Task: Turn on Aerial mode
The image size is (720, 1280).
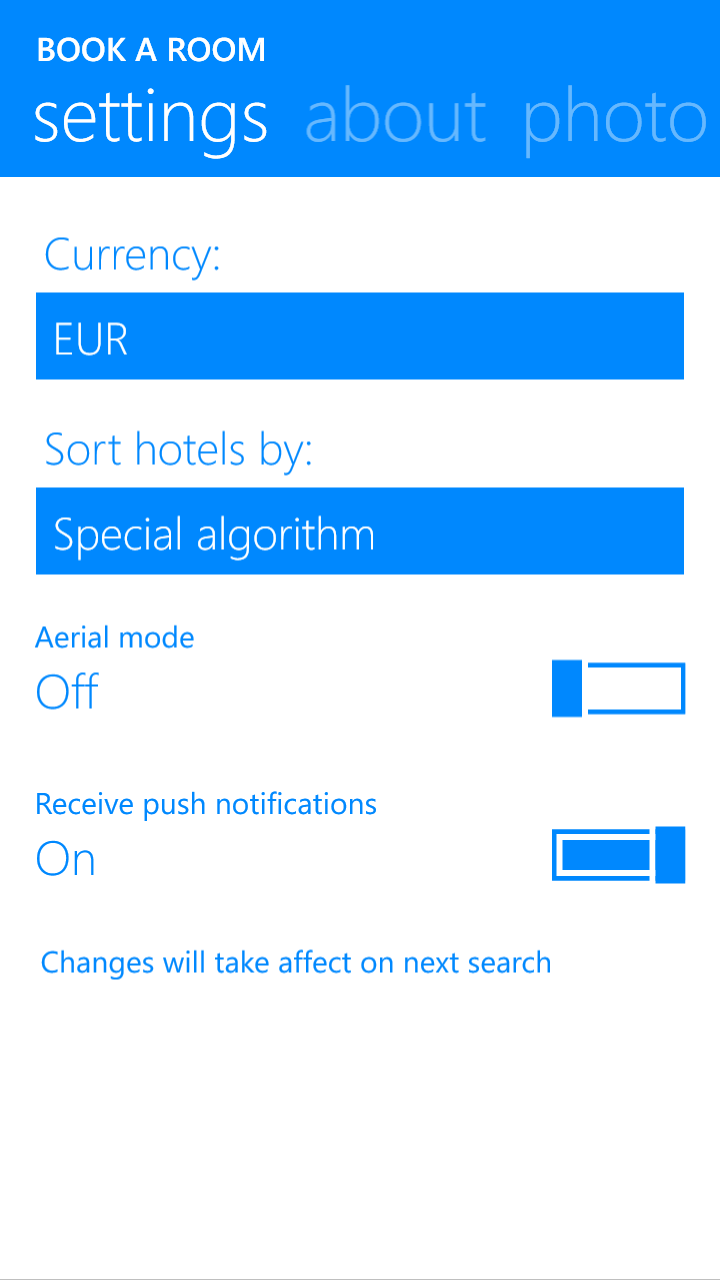Action: tap(618, 689)
